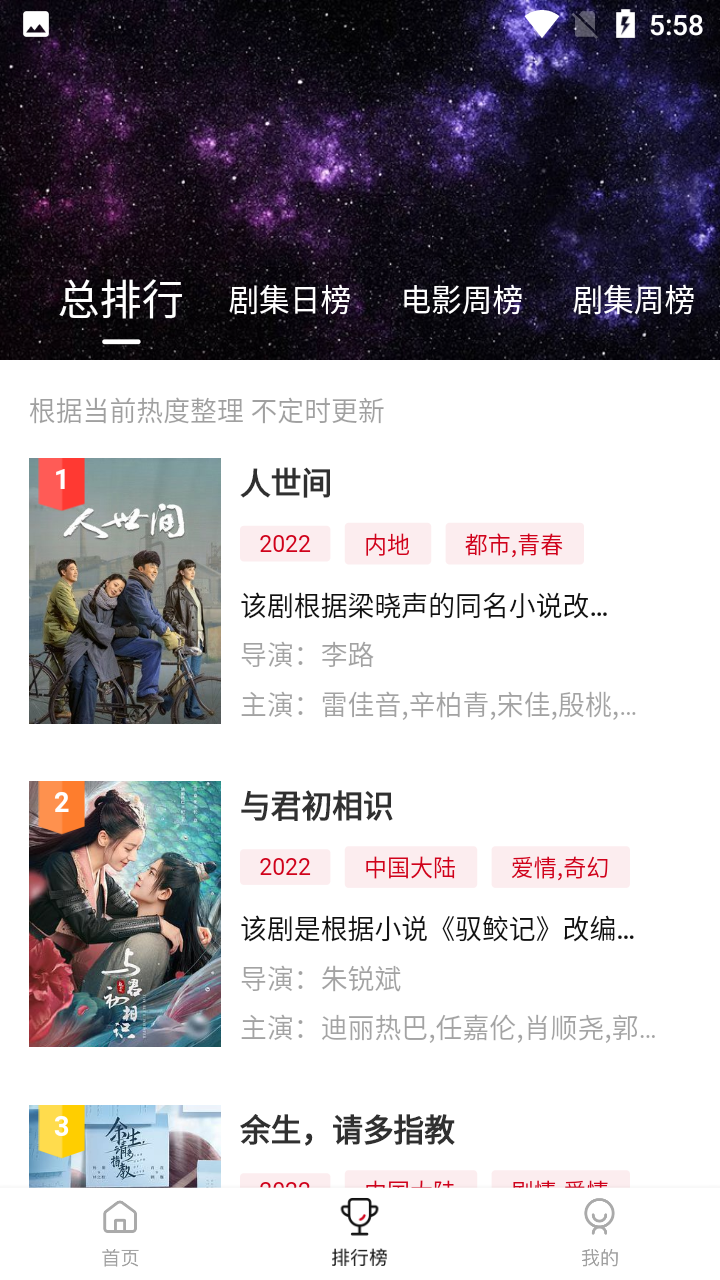720x1280 pixels.
Task: Select the 排行榜 trophy icon at the bottom
Action: tap(359, 1218)
